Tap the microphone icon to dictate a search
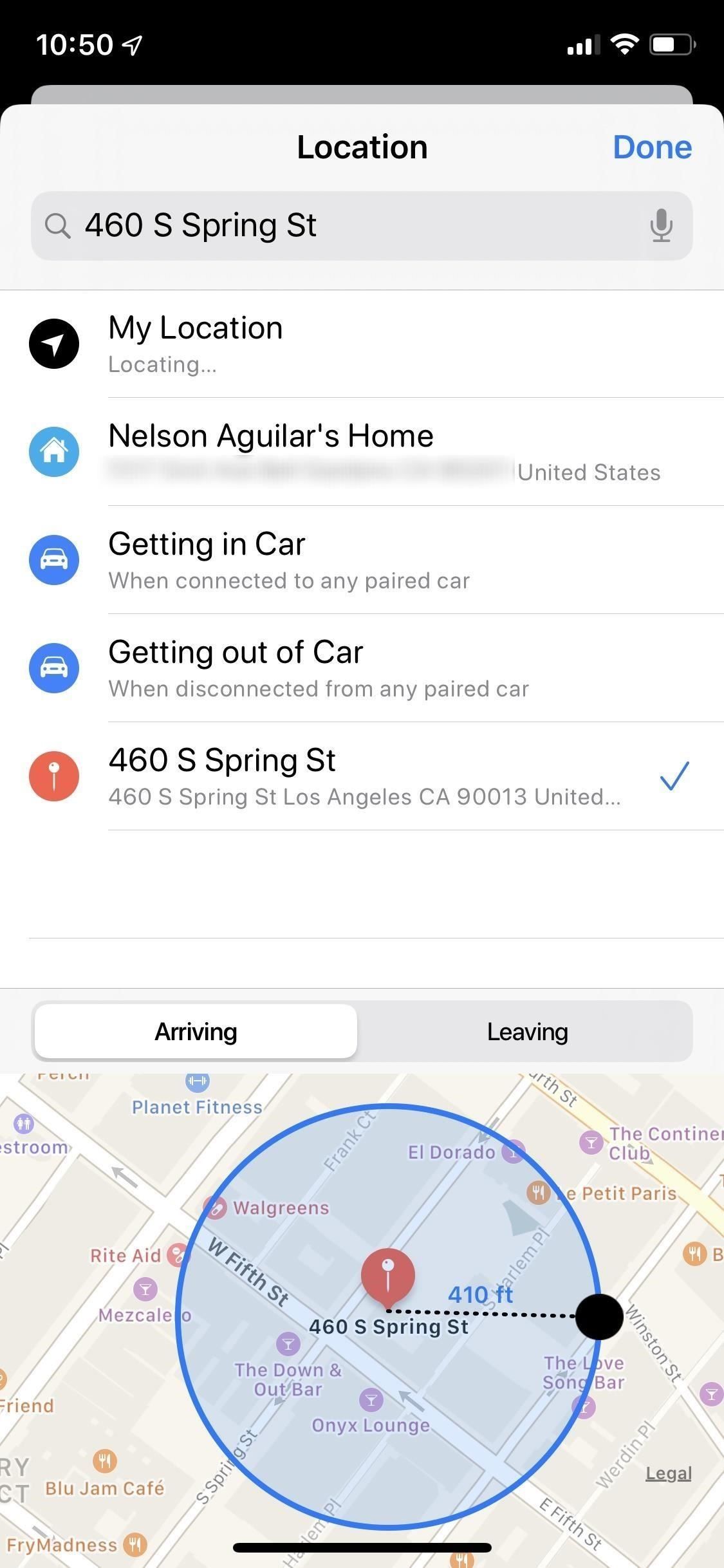The height and width of the screenshot is (1568, 724). pos(662,226)
